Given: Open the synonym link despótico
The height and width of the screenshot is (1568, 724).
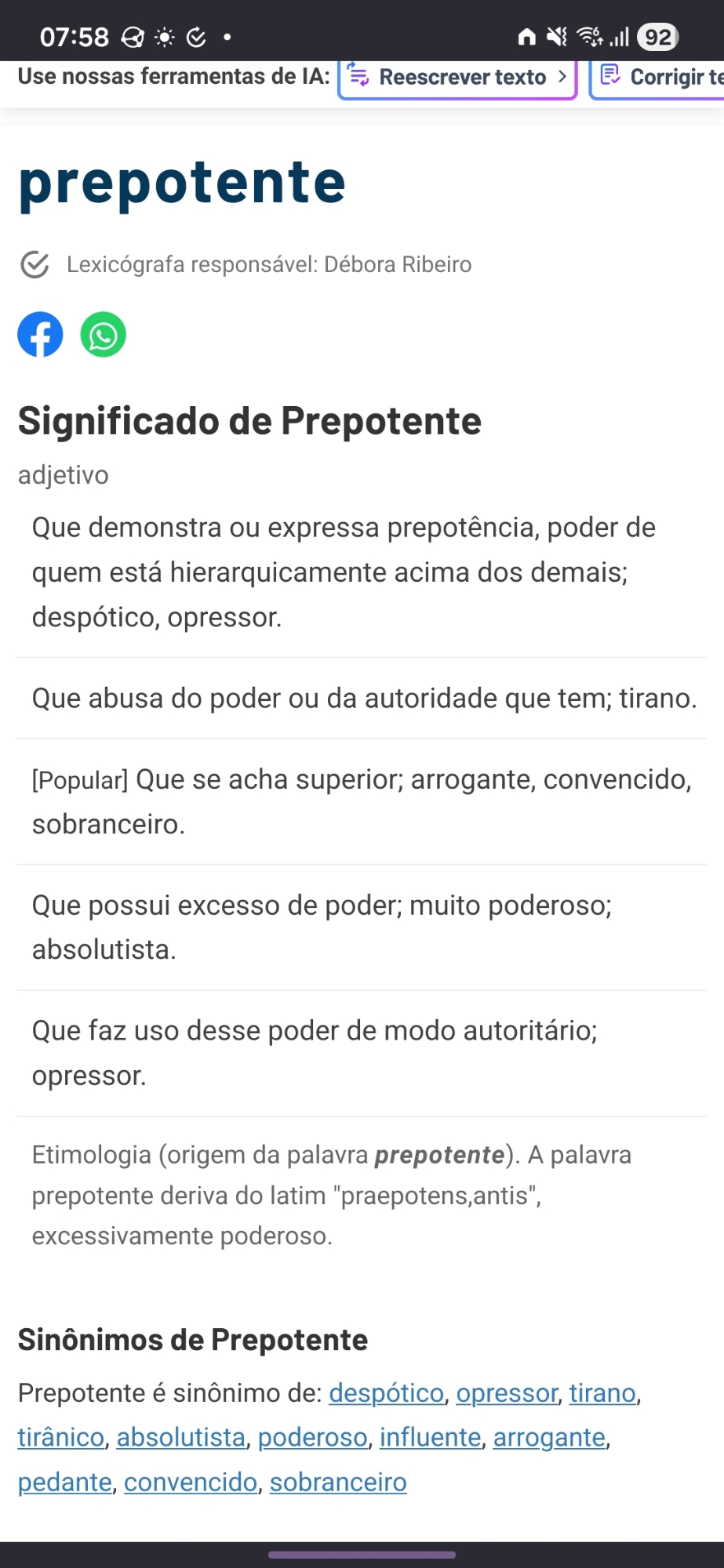Looking at the screenshot, I should (386, 1393).
